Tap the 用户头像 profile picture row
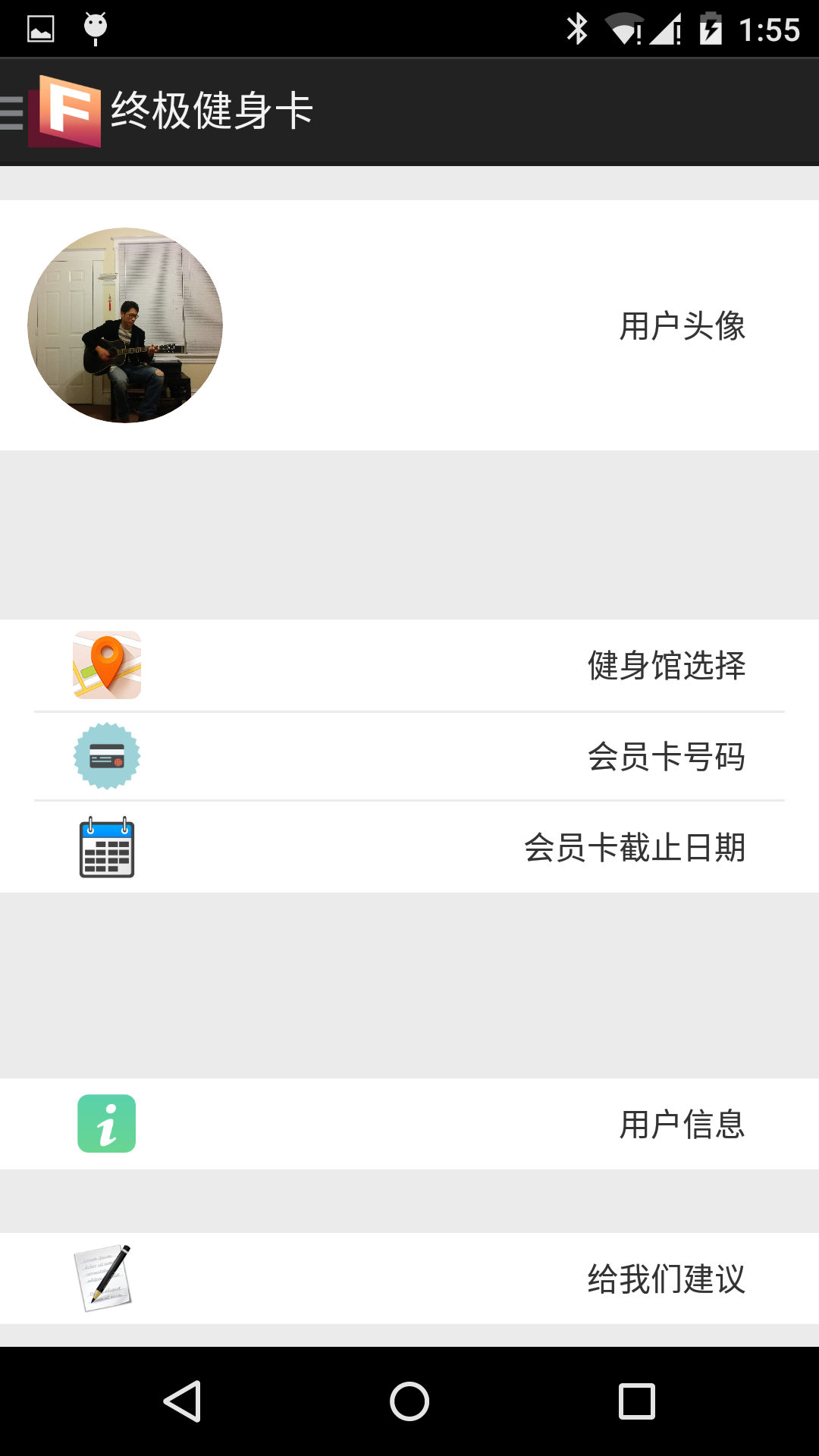Screen dimensions: 819x1456 pos(409,325)
